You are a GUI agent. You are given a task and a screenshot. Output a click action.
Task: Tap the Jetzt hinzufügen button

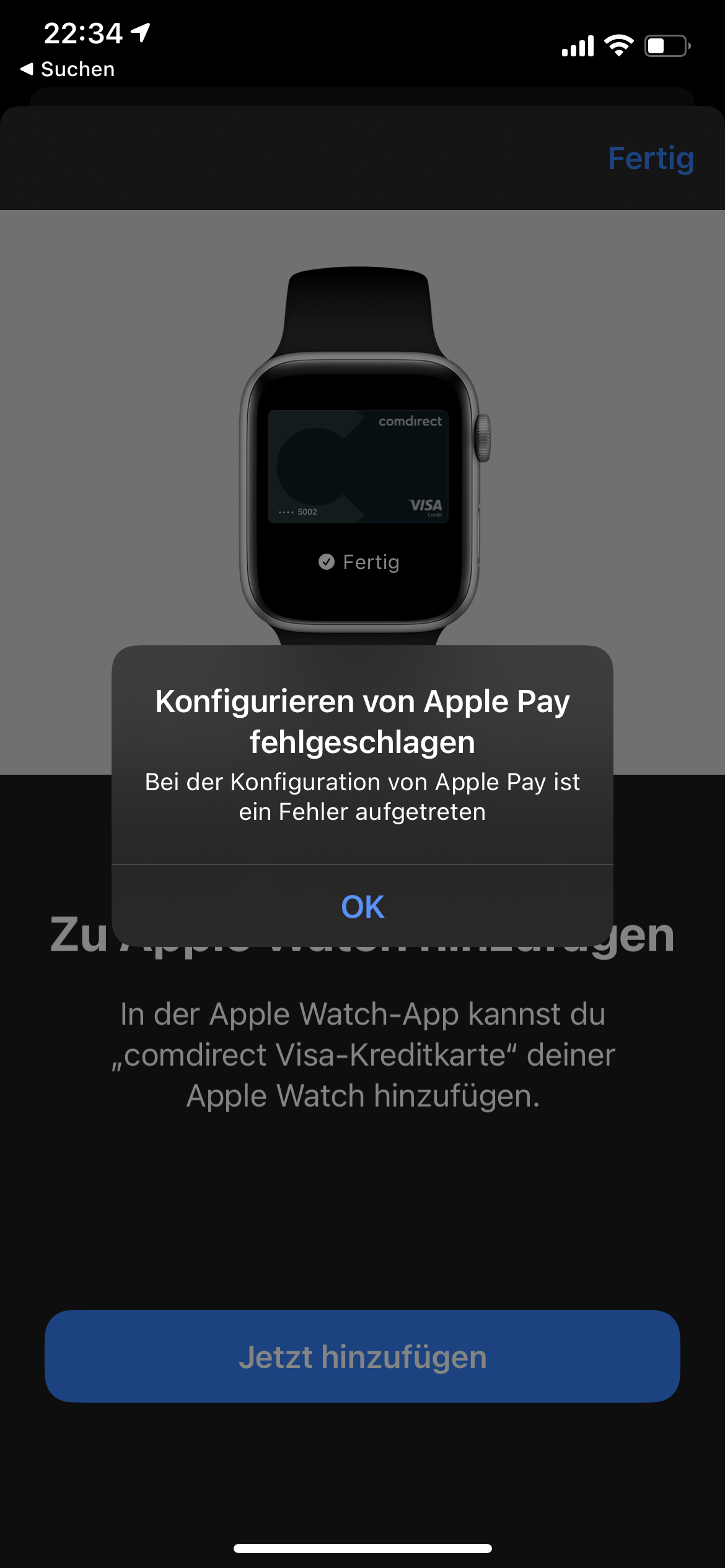[362, 1356]
